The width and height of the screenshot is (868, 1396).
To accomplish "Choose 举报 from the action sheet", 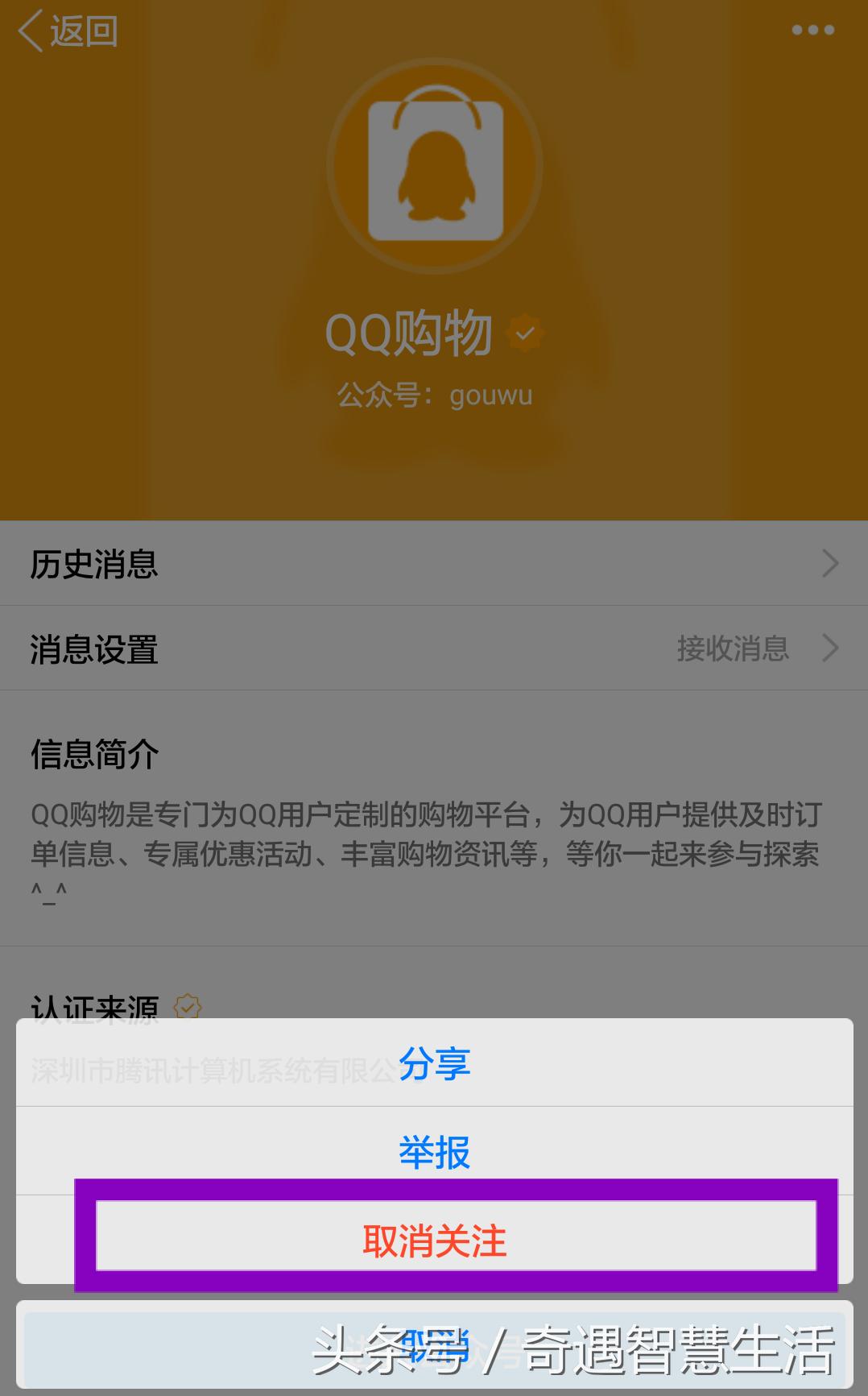I will (x=435, y=1152).
